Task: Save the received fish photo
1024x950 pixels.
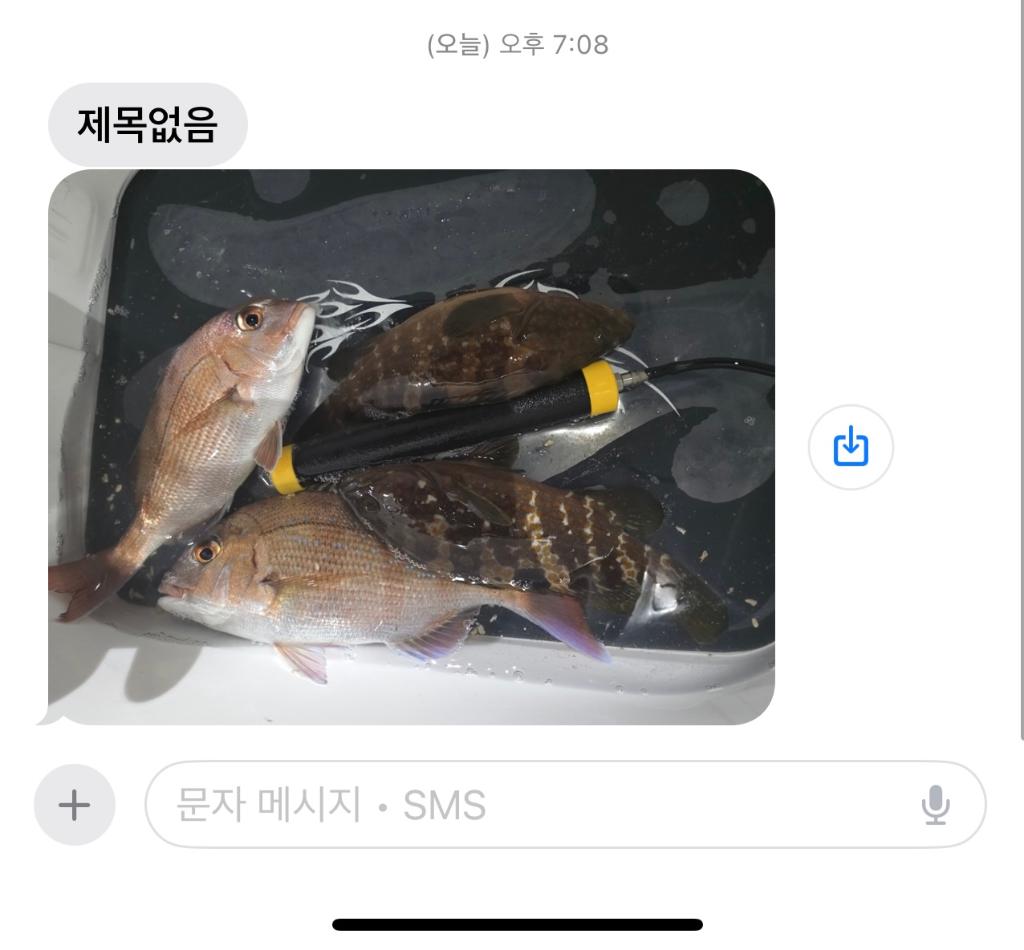Action: 850,447
